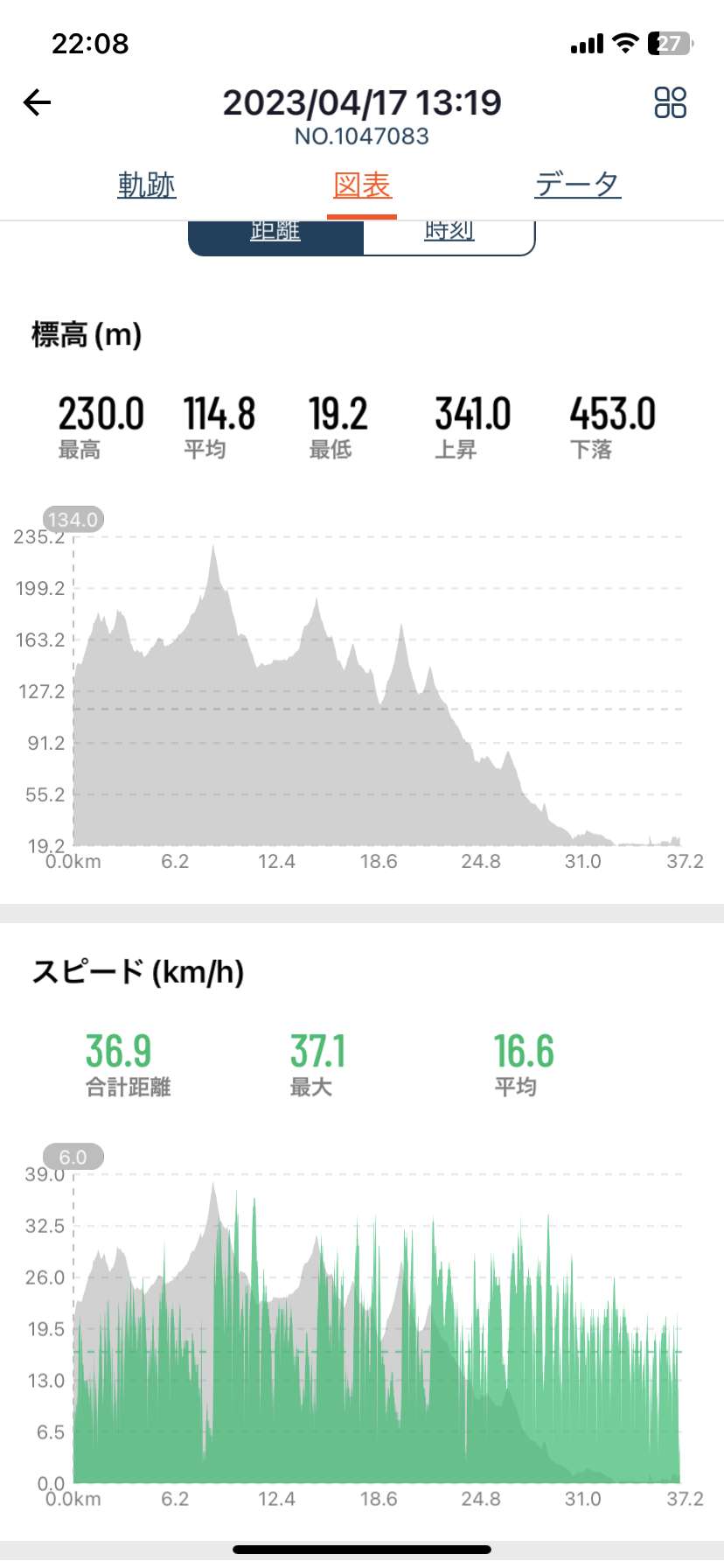Open the four-square grid menu icon
Image resolution: width=724 pixels, height=1568 pixels.
coord(671,102)
